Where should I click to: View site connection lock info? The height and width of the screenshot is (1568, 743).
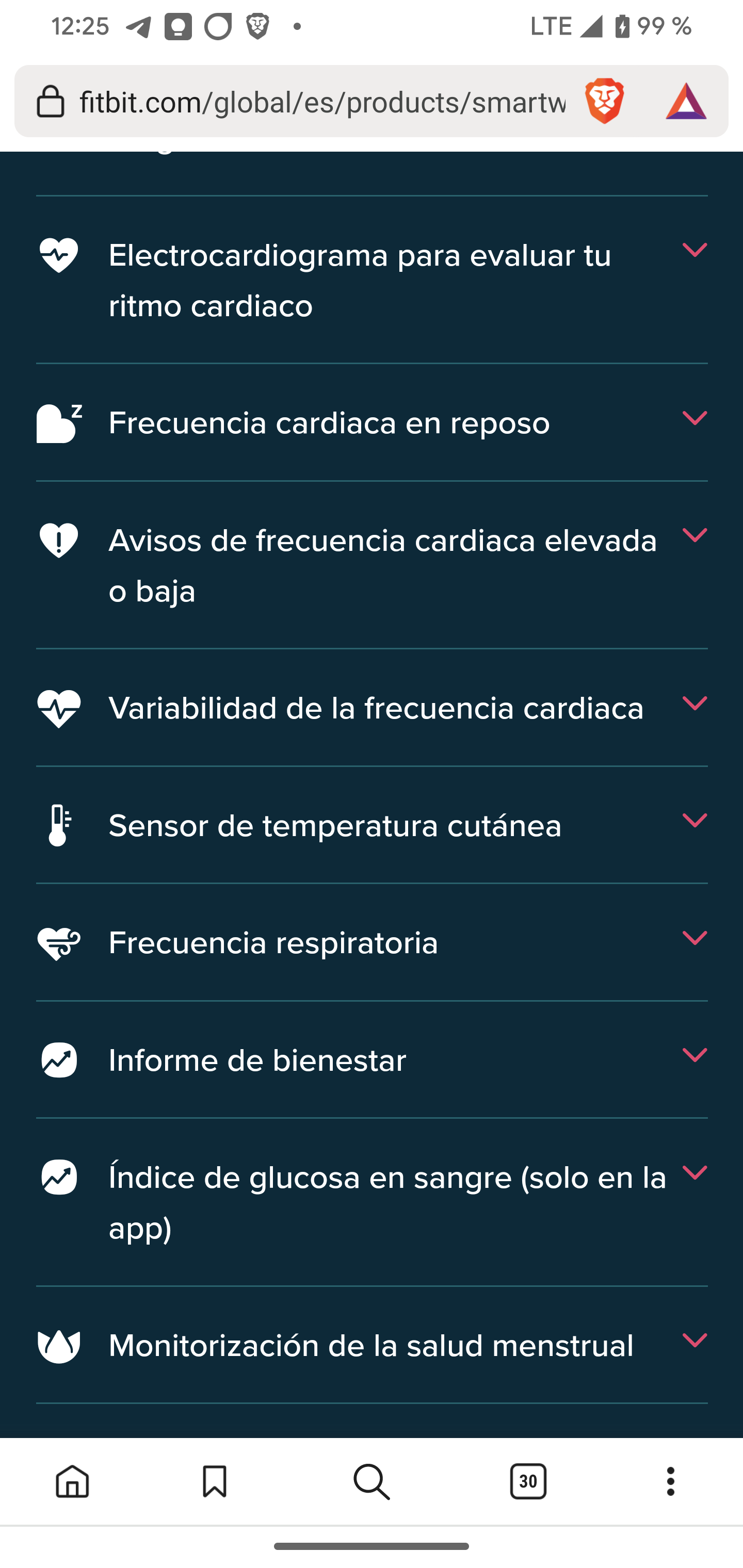(x=51, y=102)
